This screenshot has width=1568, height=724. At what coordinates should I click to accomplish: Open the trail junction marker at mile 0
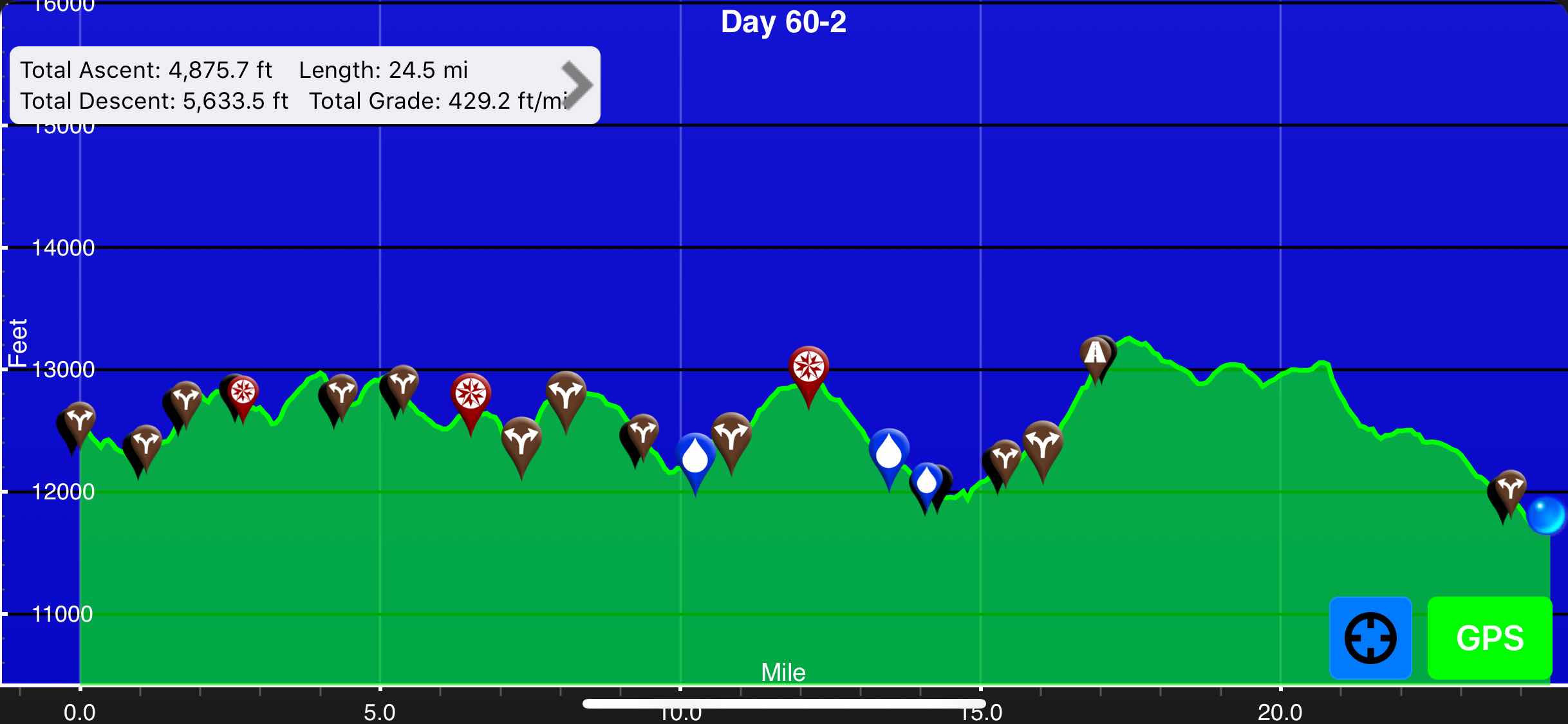80,422
